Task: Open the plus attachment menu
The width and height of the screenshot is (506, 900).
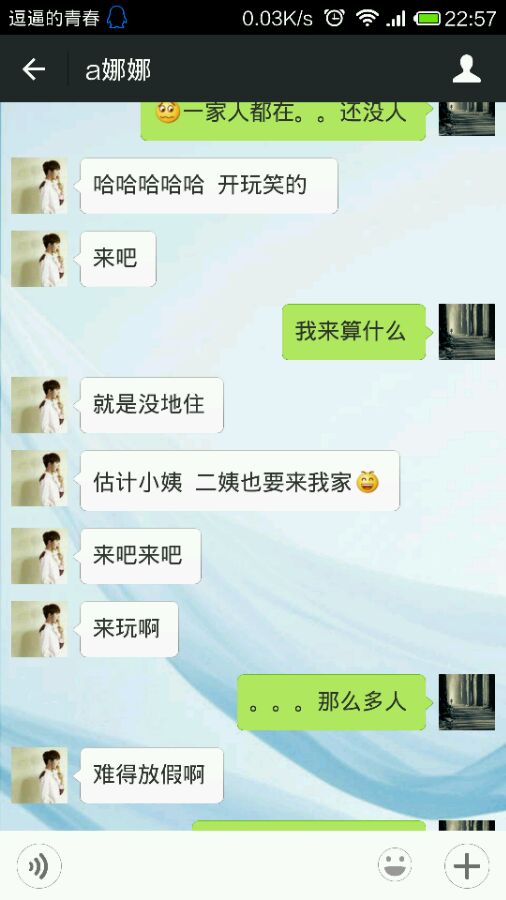Action: pos(467,866)
